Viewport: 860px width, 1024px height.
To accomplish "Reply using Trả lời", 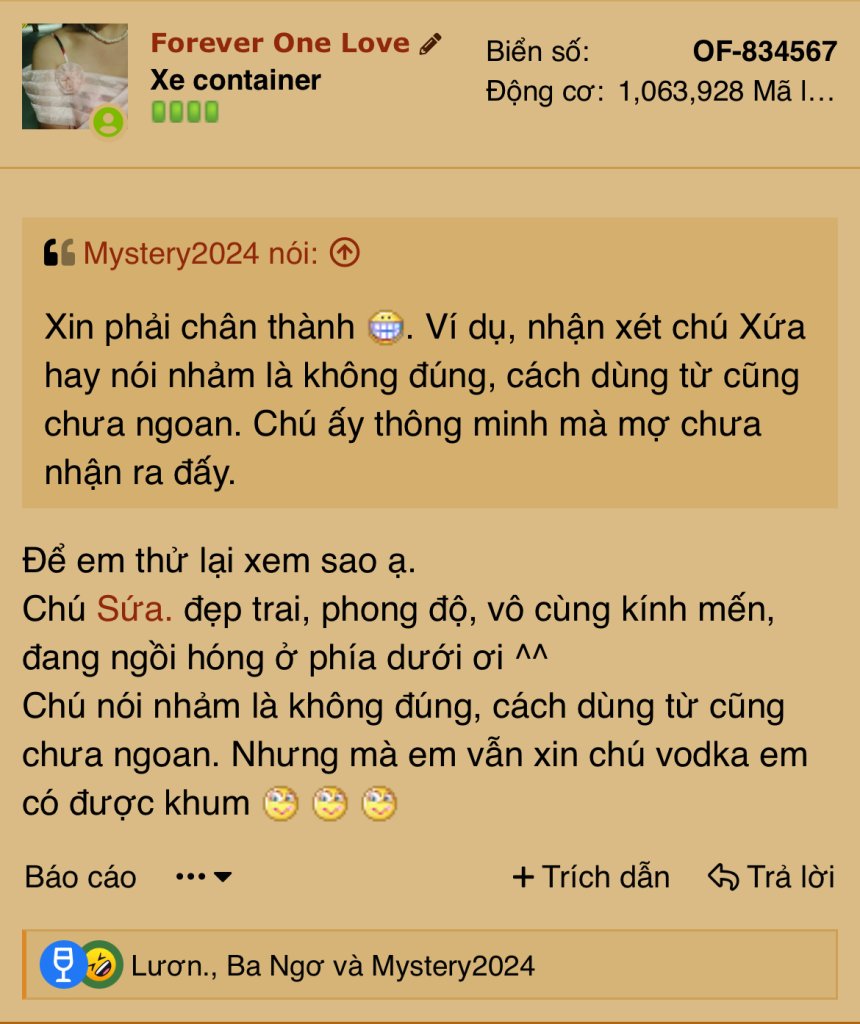I will tap(771, 877).
